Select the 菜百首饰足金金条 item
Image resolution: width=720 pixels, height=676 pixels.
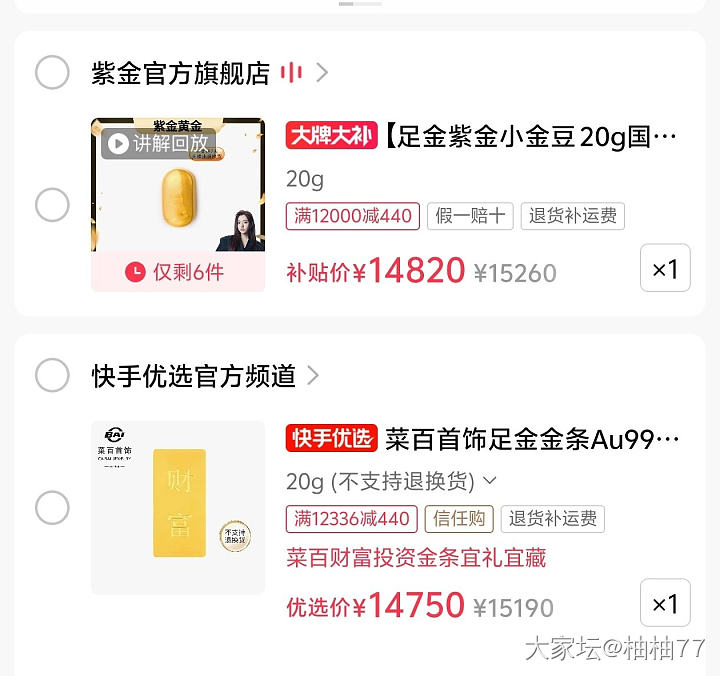(52, 507)
